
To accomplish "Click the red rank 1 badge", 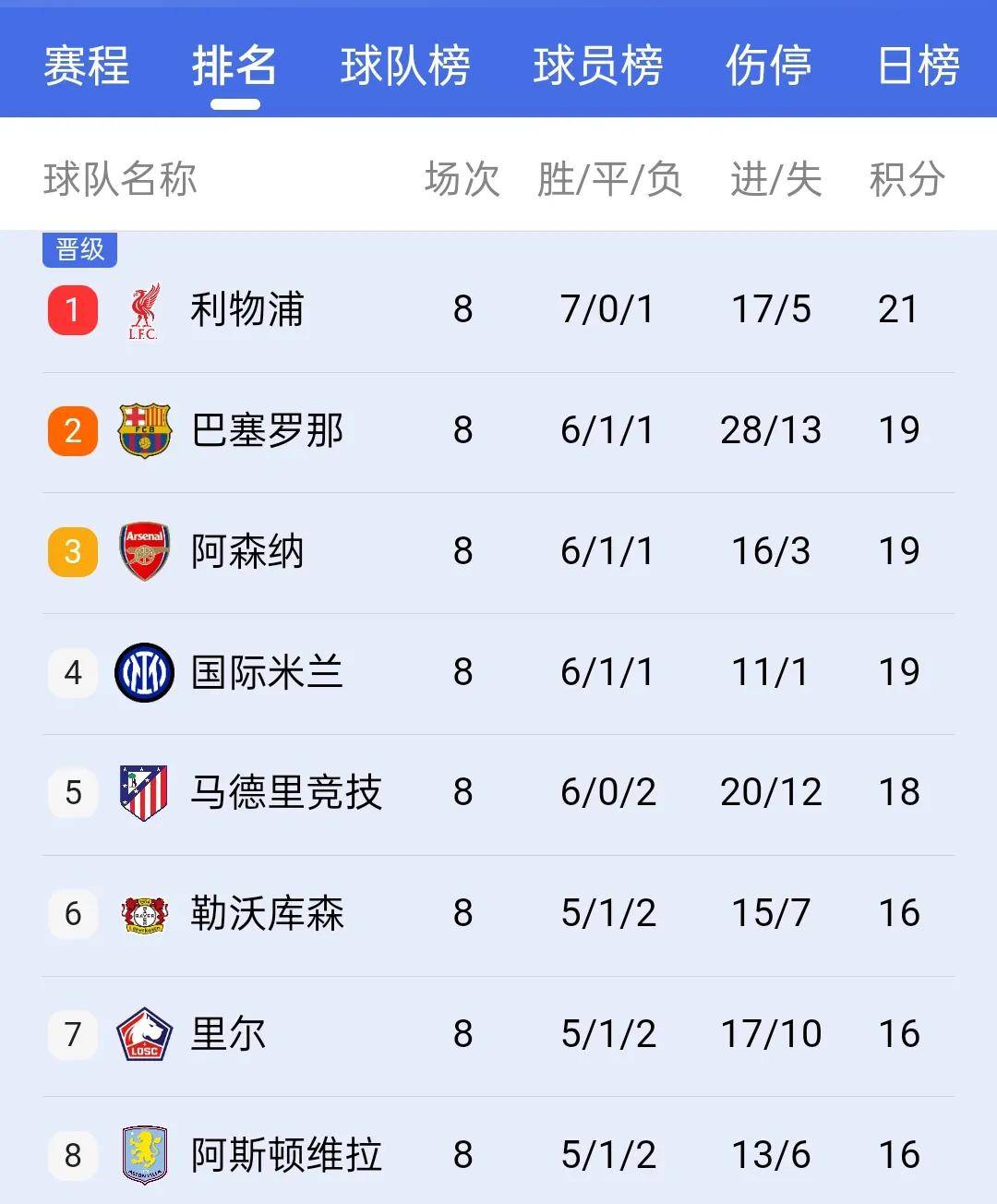I will [x=72, y=309].
